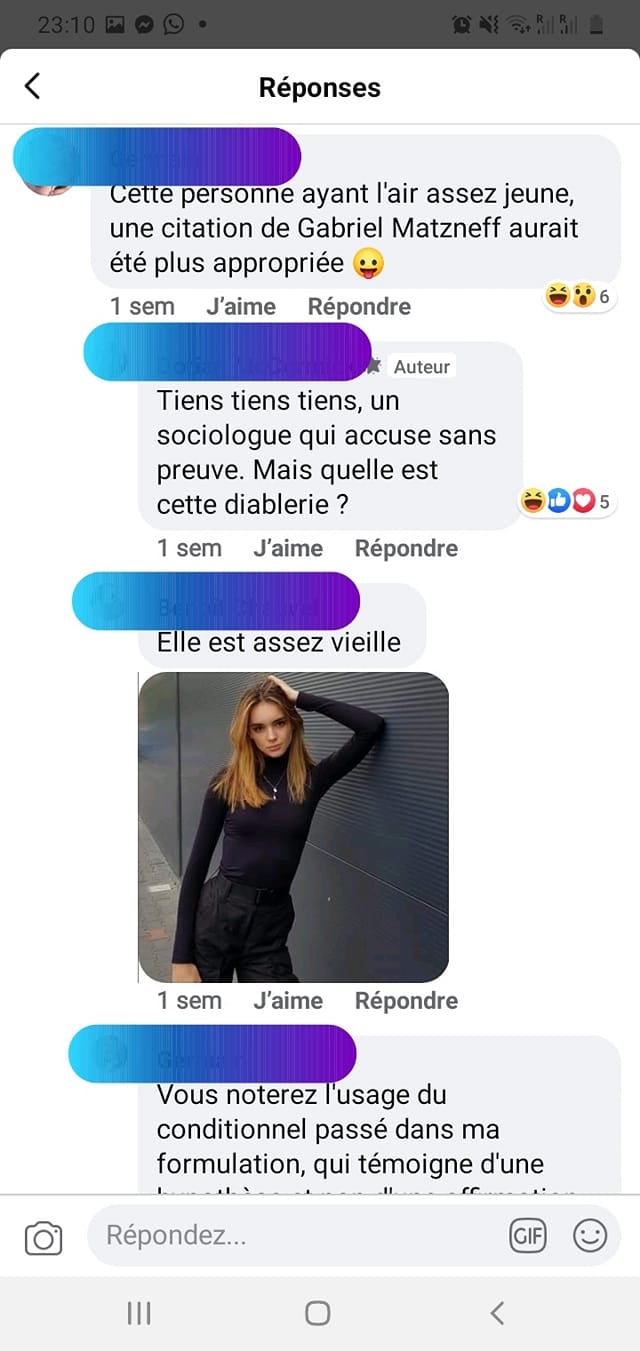Viewport: 640px width, 1351px height.
Task: Reply to the Gabriel Matzneff comment
Action: 359,306
